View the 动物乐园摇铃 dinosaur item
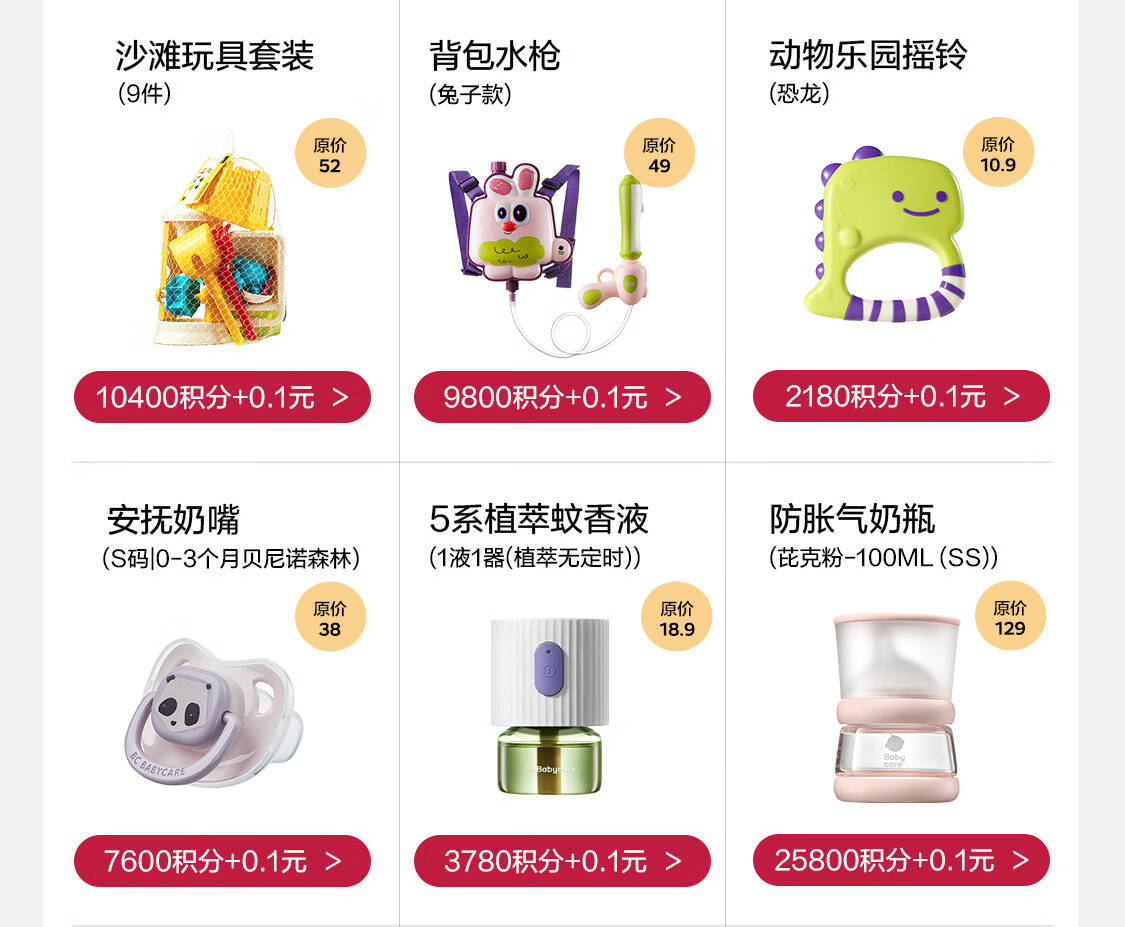Viewport: 1125px width, 927px height. coord(885,240)
